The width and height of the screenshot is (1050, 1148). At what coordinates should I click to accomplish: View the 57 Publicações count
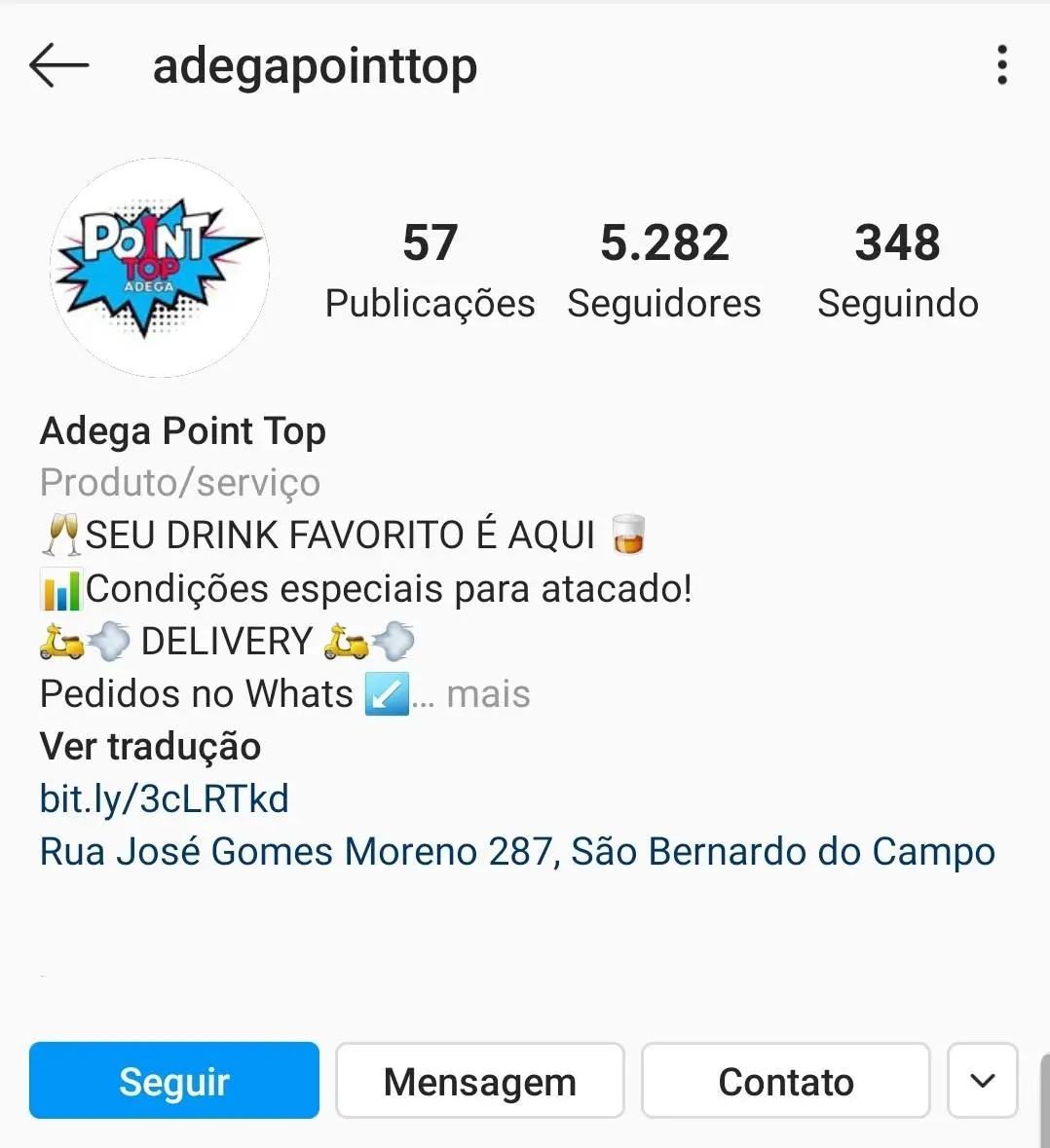pyautogui.click(x=430, y=266)
